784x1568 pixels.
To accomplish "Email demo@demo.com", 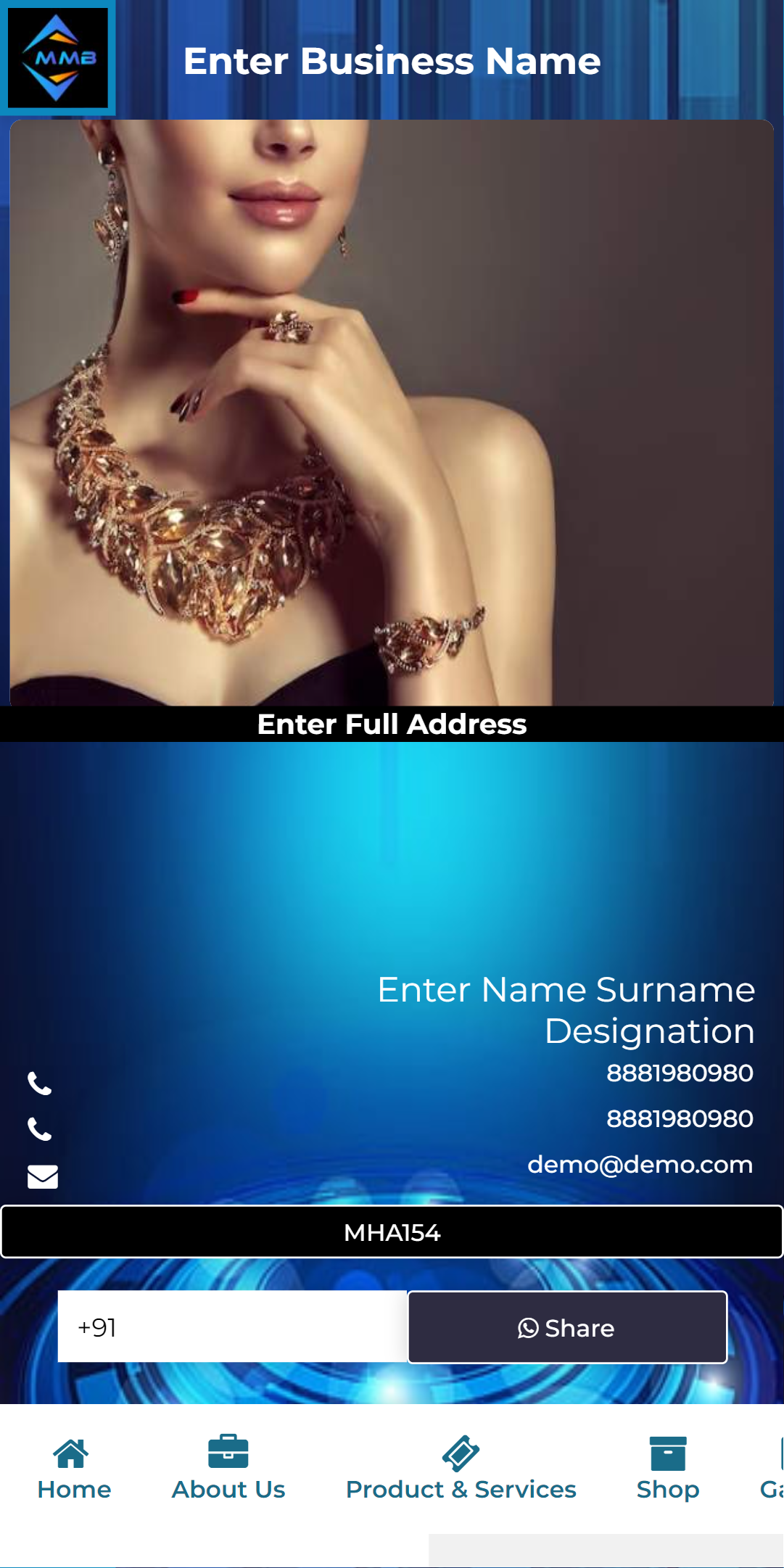I will pyautogui.click(x=639, y=1165).
